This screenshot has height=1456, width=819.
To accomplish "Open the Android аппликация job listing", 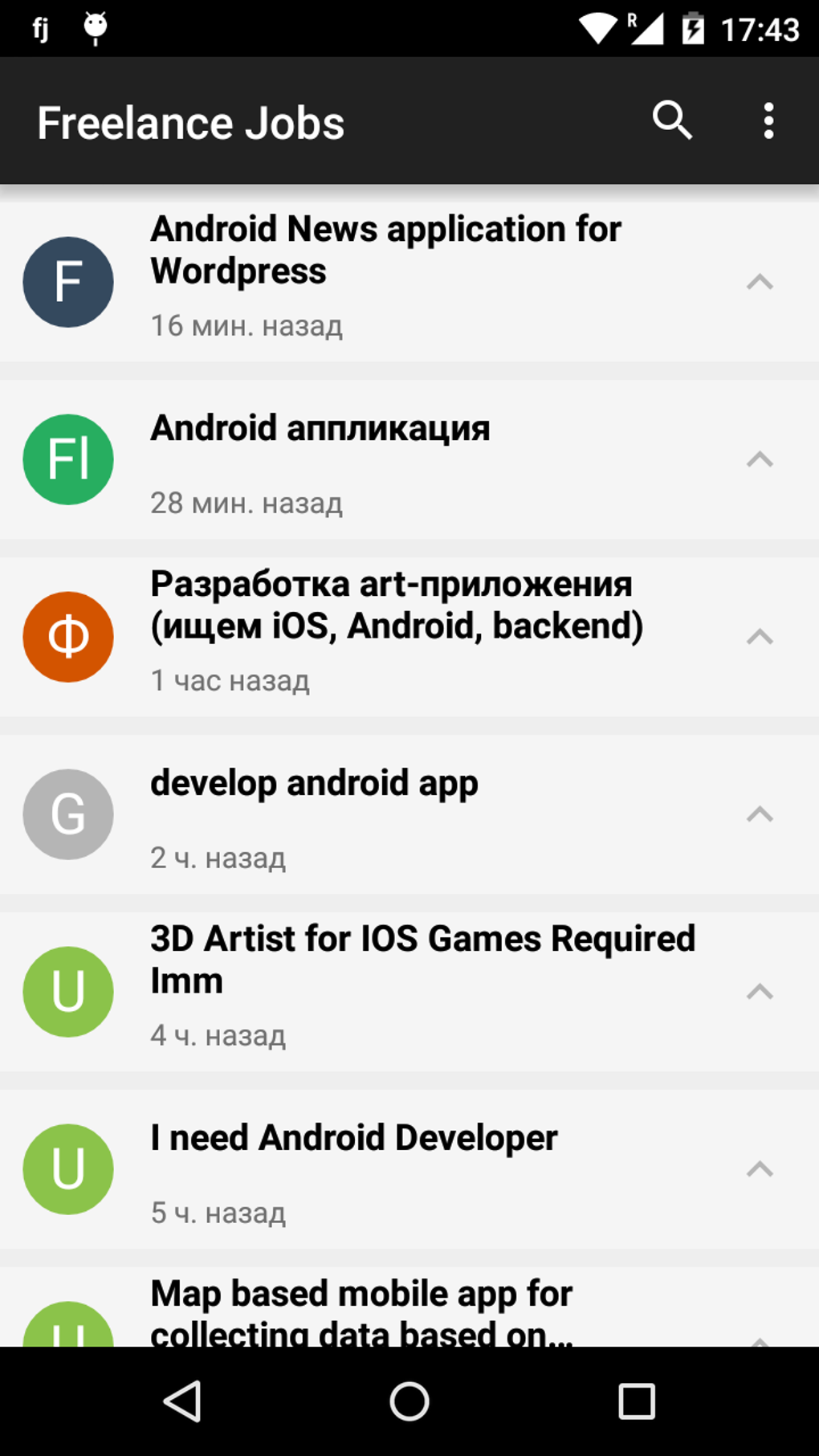I will pos(320,429).
